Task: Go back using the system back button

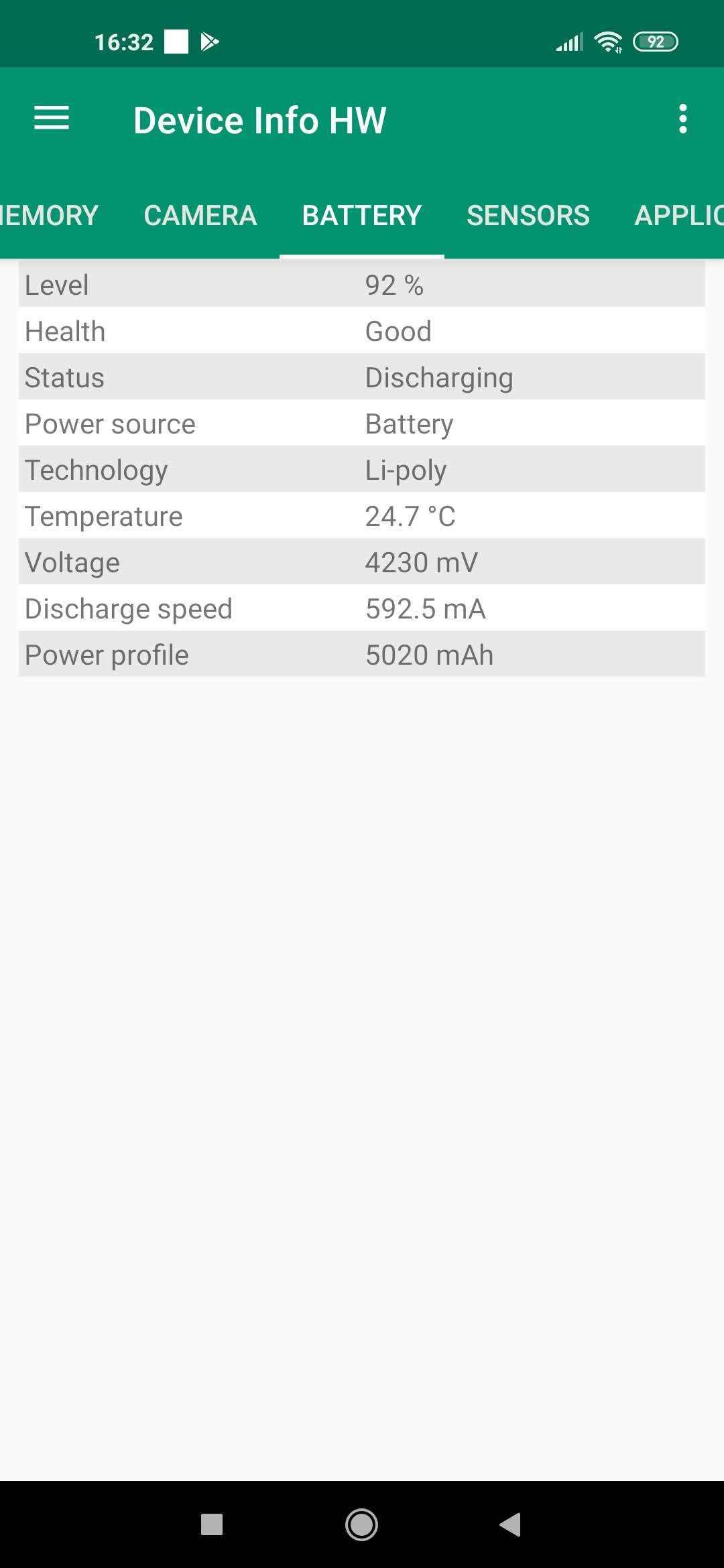Action: click(510, 1524)
